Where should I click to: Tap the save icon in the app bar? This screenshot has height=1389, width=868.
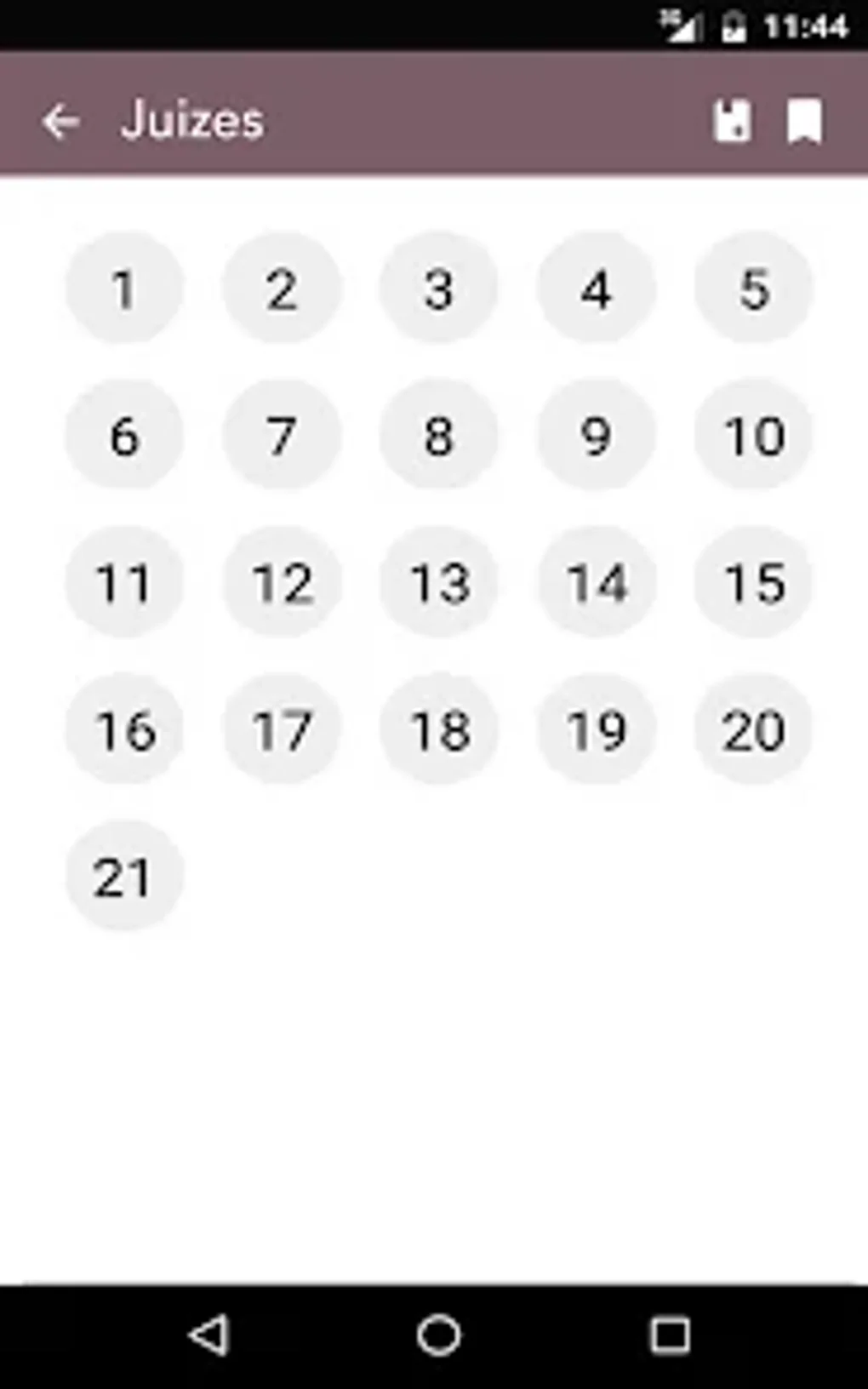(x=732, y=121)
